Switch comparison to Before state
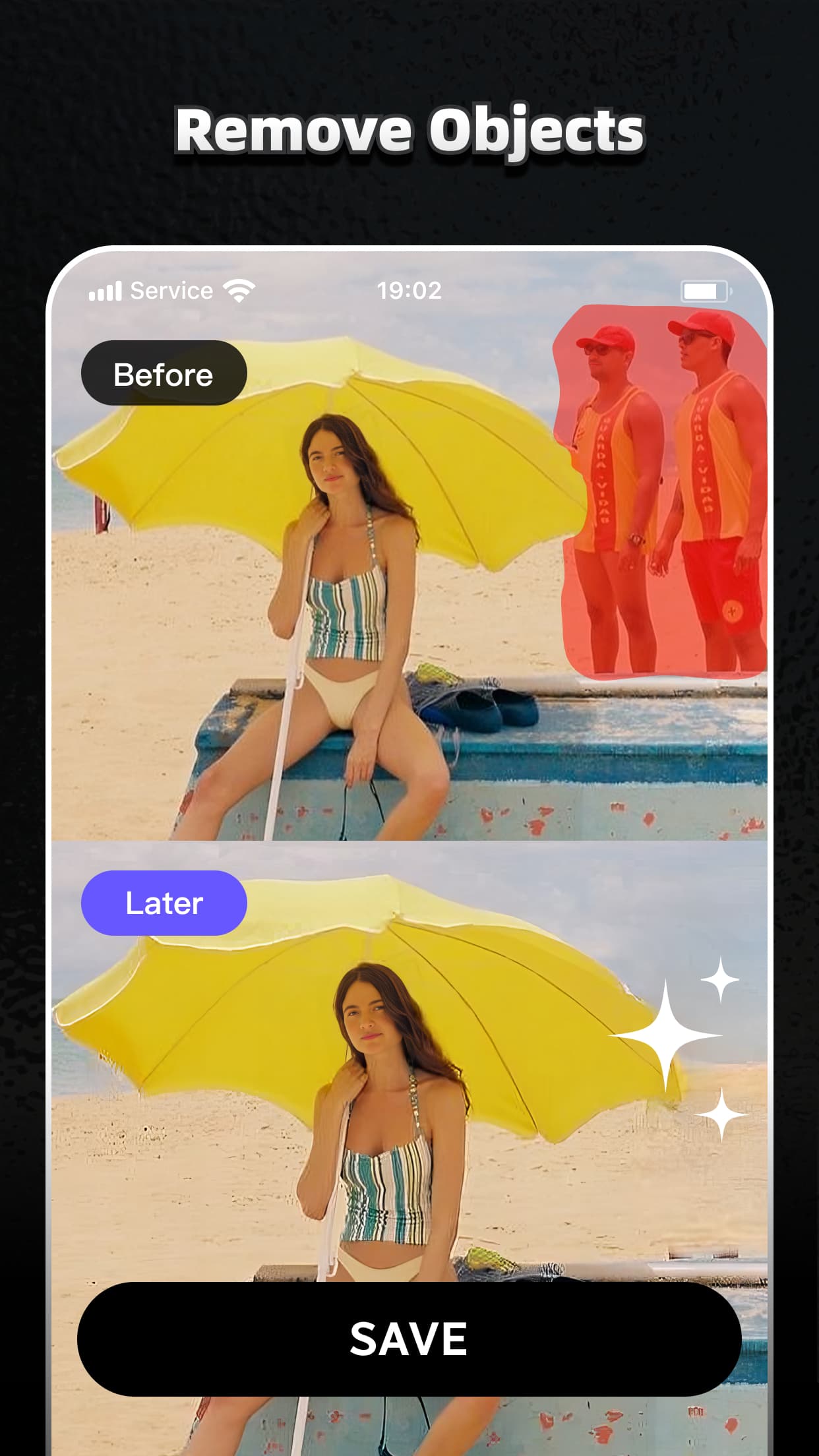 (x=164, y=373)
